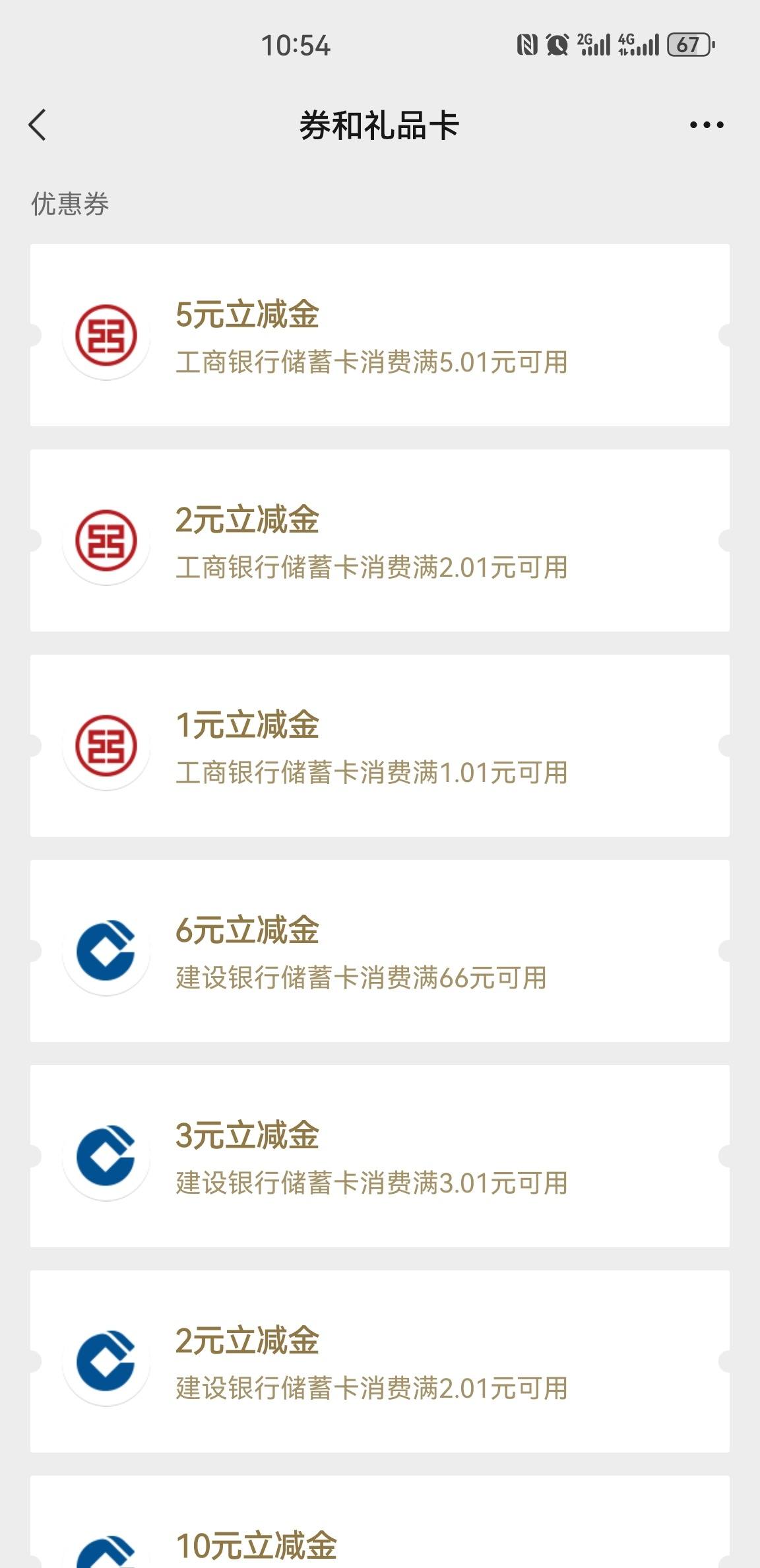
Task: Open the 建设银行 2元立减金 coupon
Action: click(x=380, y=1361)
